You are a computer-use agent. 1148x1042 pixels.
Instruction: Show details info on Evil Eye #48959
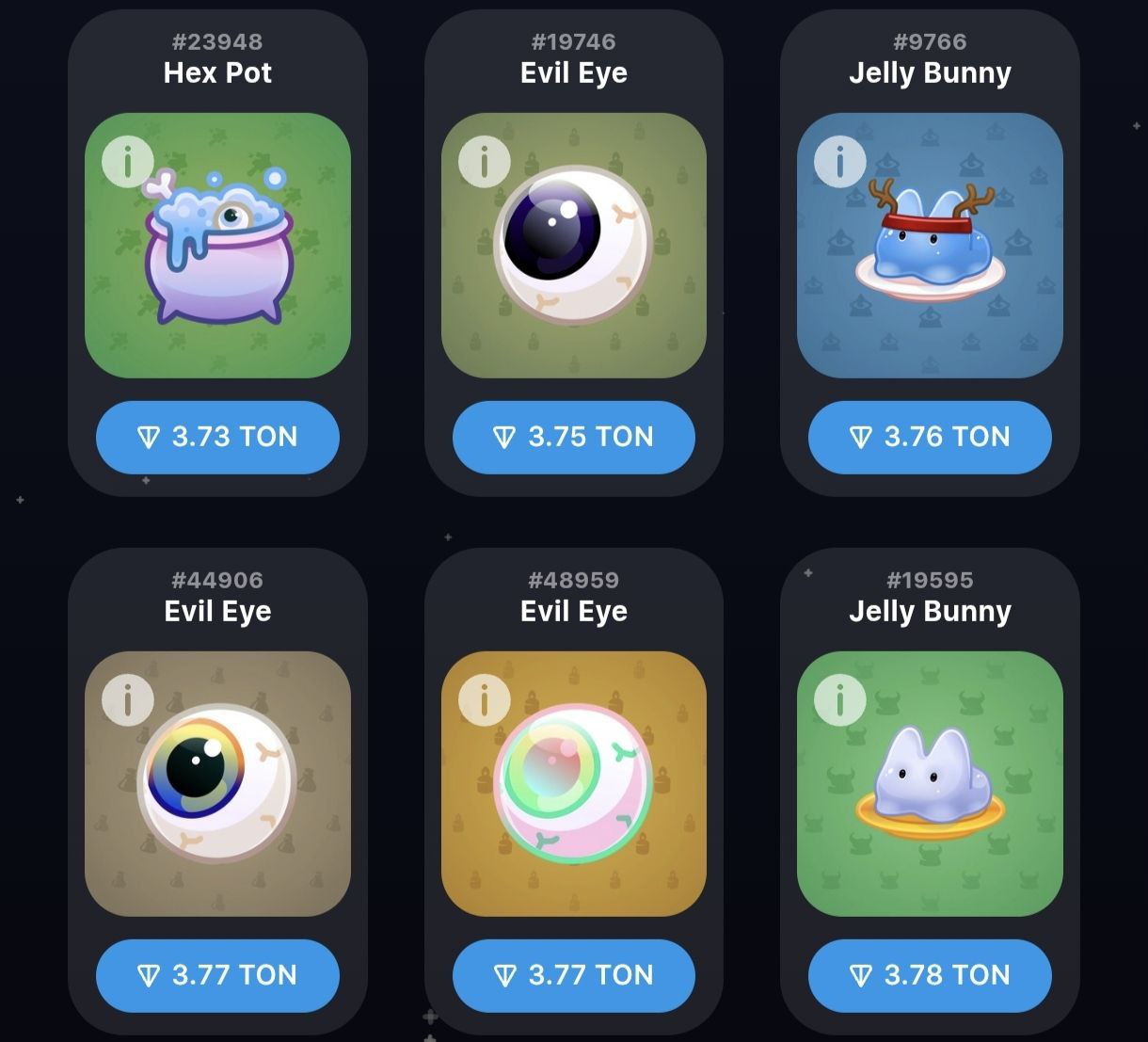tap(485, 699)
